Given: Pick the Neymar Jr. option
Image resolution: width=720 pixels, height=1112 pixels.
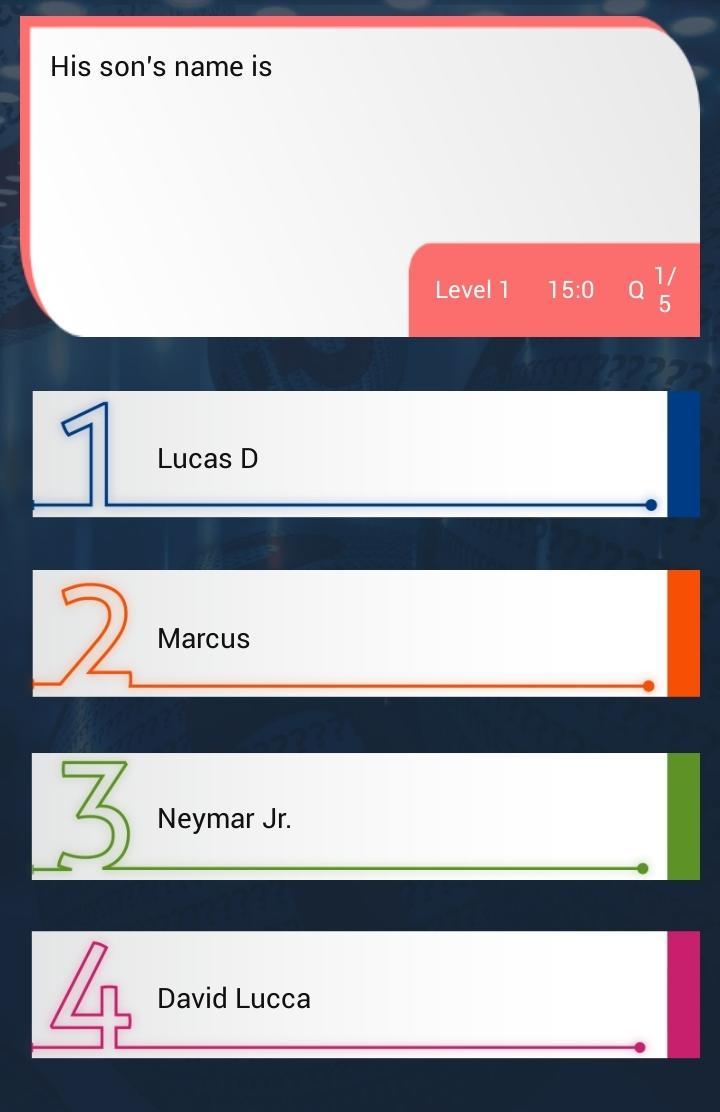Looking at the screenshot, I should pos(350,817).
